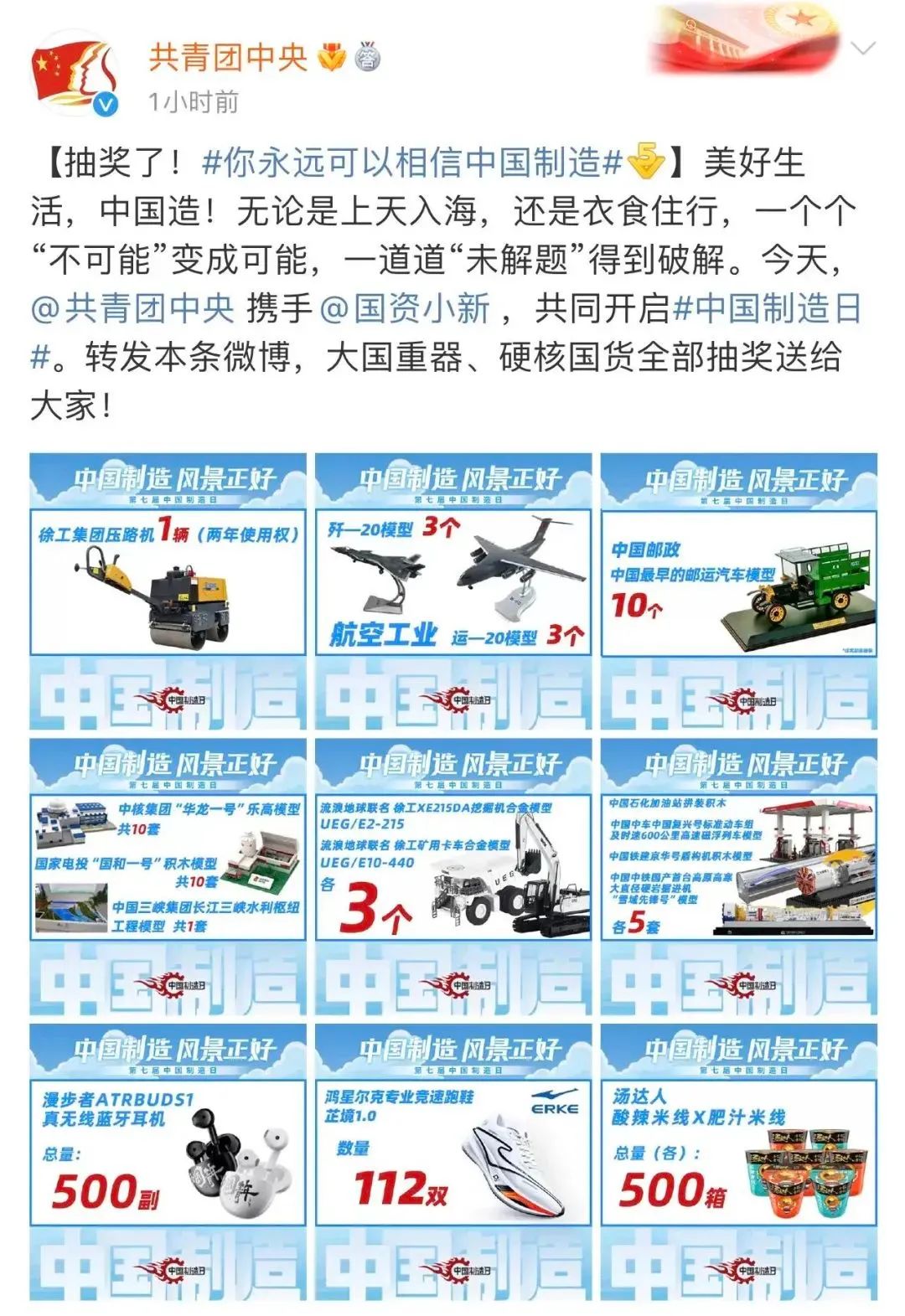Screen dimensions: 905x1316
Task: Open the 共青团中央 profile avatar
Action: pos(74,74)
